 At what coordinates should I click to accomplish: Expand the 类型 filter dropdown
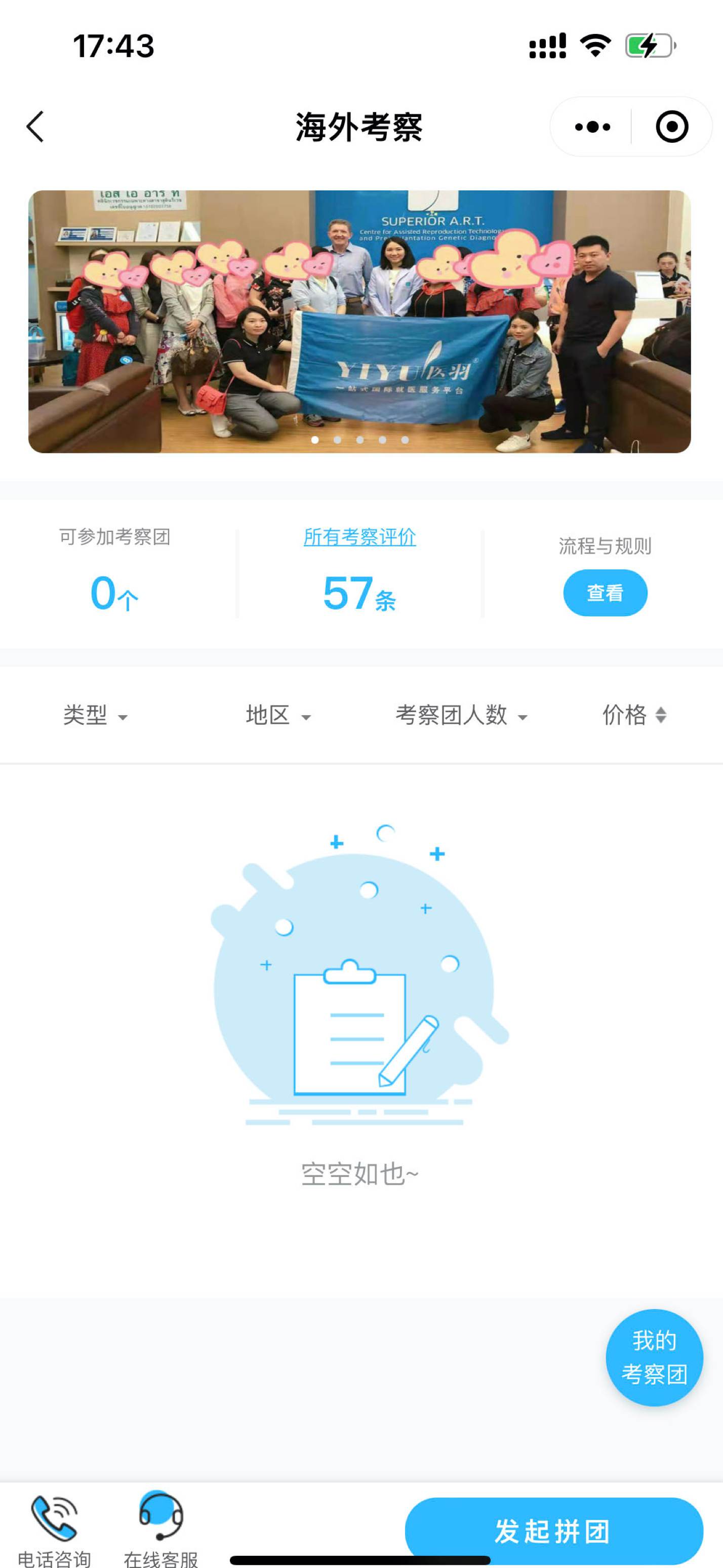point(96,715)
